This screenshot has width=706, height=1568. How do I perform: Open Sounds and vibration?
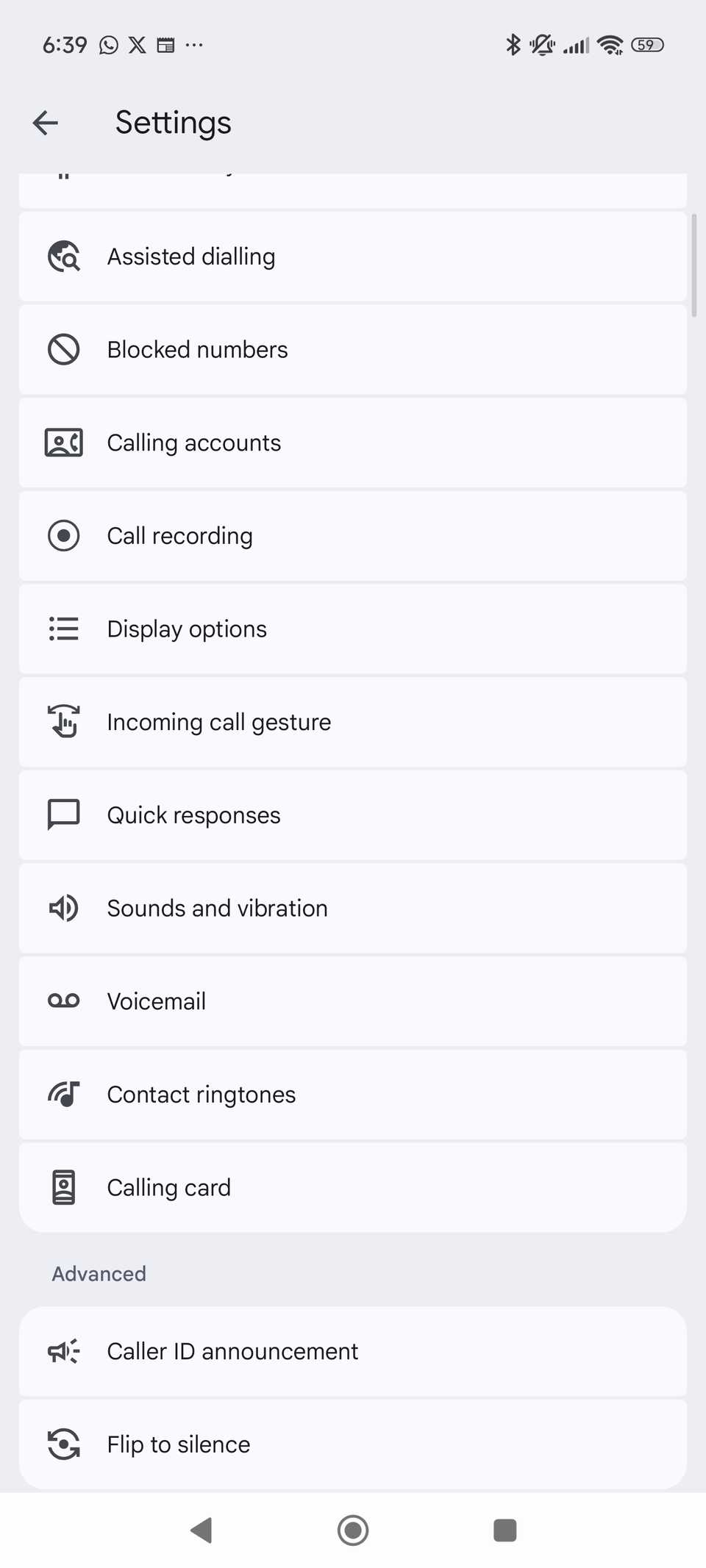(x=352, y=909)
